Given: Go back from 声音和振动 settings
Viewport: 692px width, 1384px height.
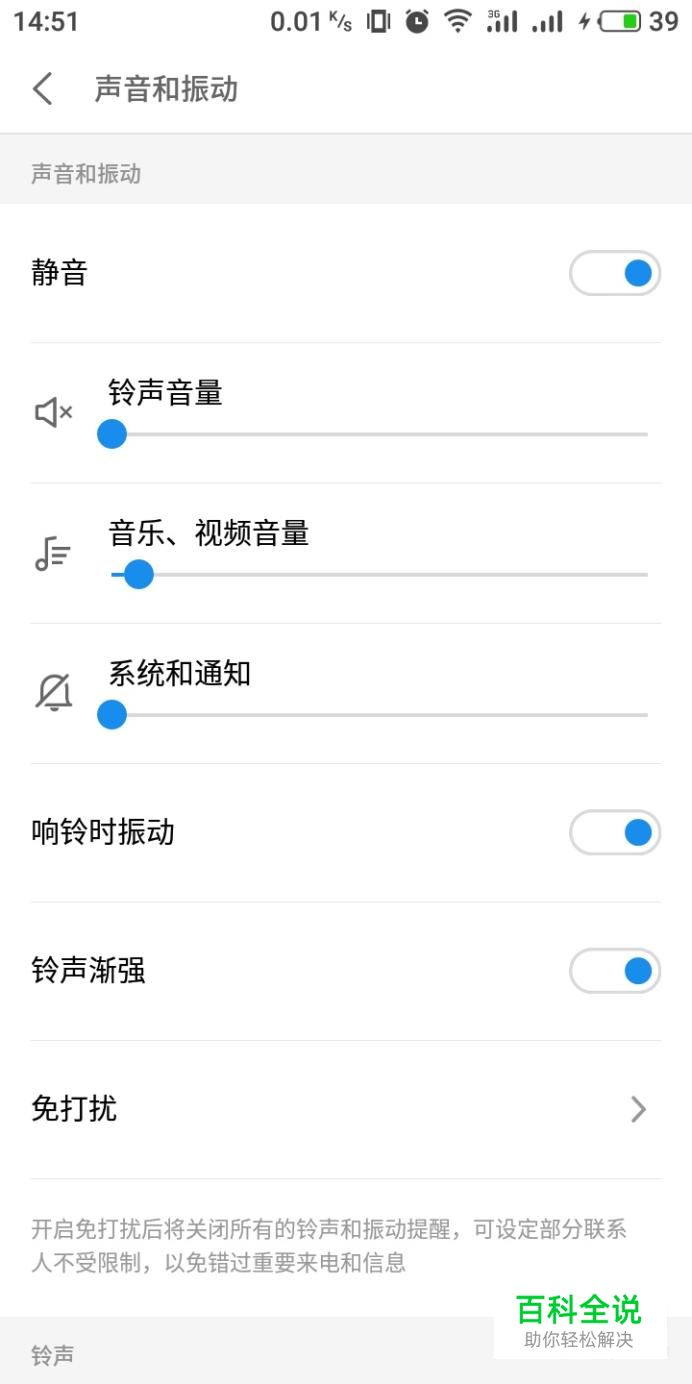Looking at the screenshot, I should click(42, 89).
